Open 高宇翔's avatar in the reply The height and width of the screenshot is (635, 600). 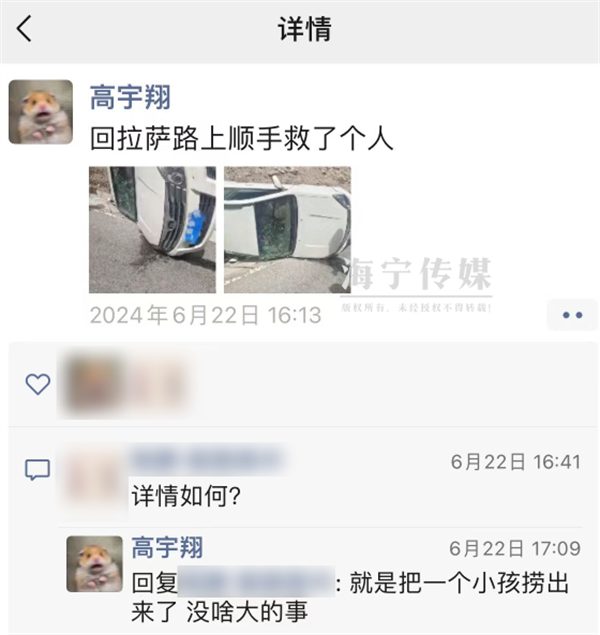94,564
